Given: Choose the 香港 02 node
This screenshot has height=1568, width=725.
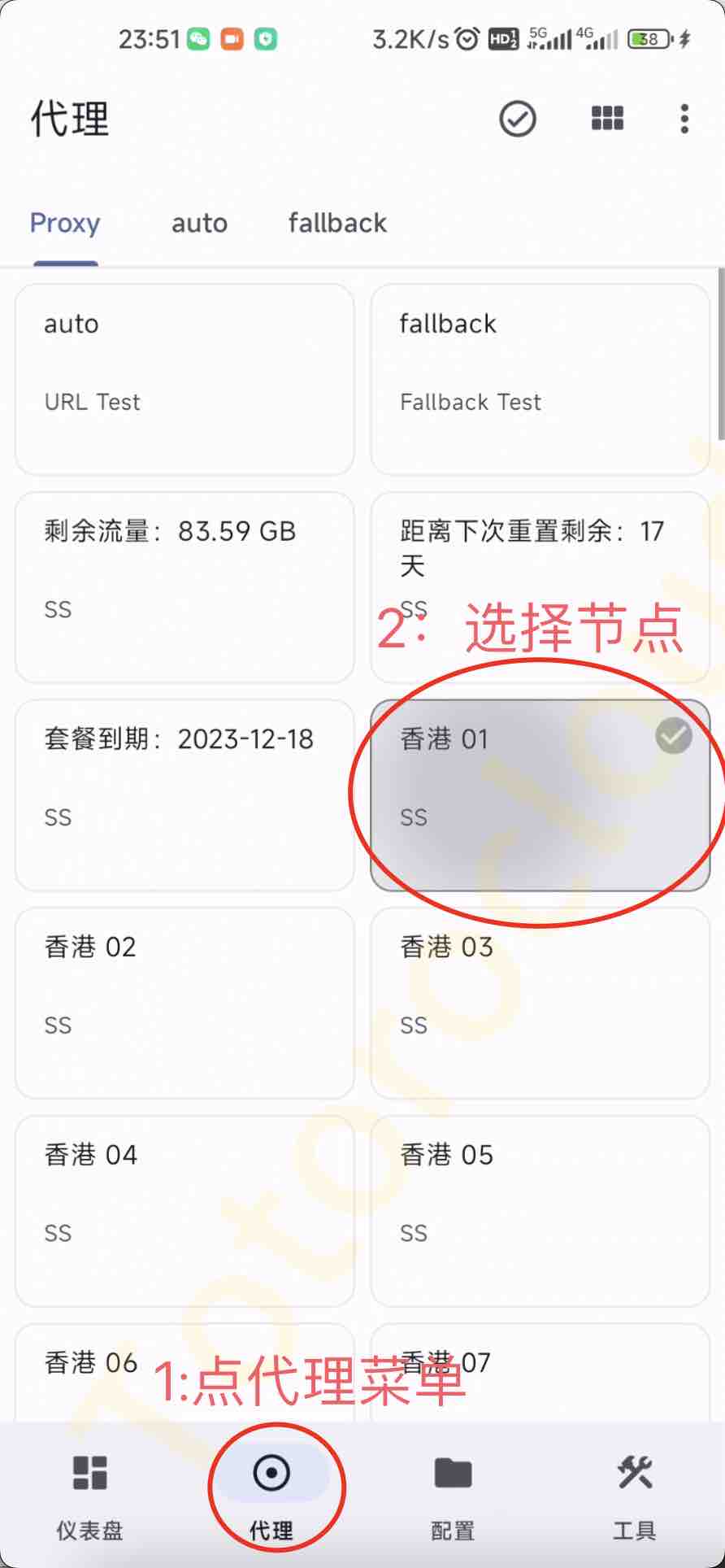Looking at the screenshot, I should pyautogui.click(x=185, y=1003).
